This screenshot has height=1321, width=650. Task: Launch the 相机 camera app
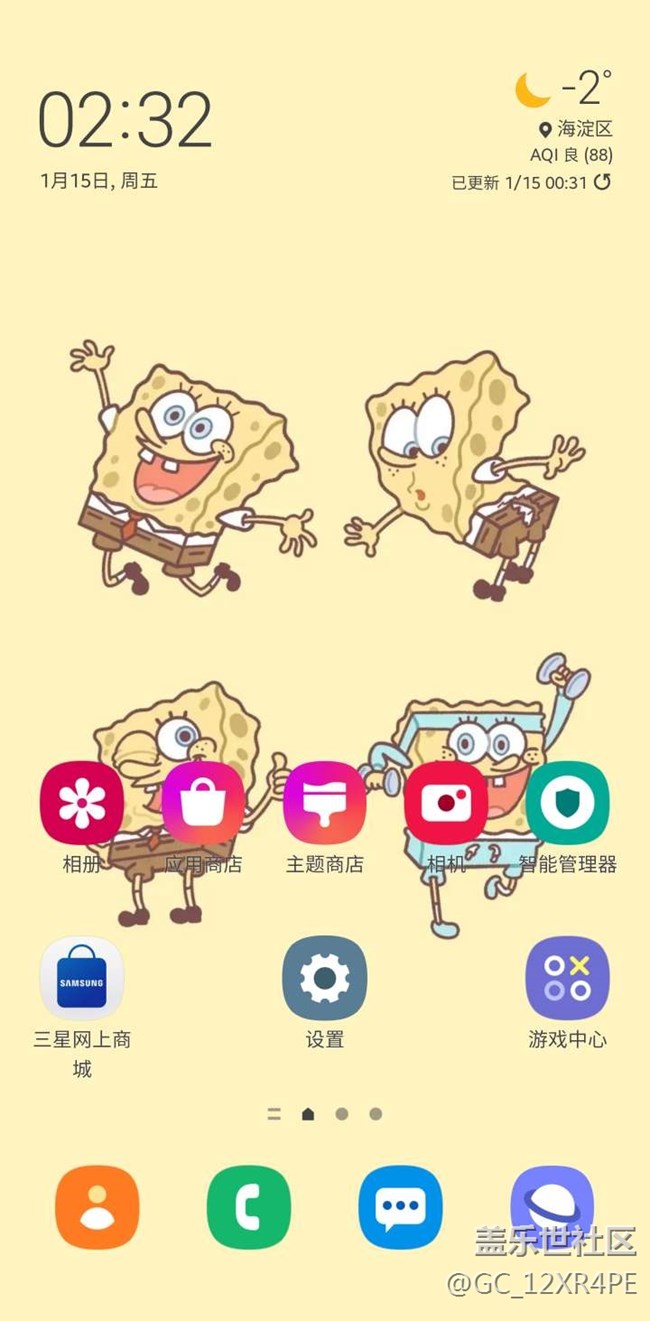tap(446, 803)
